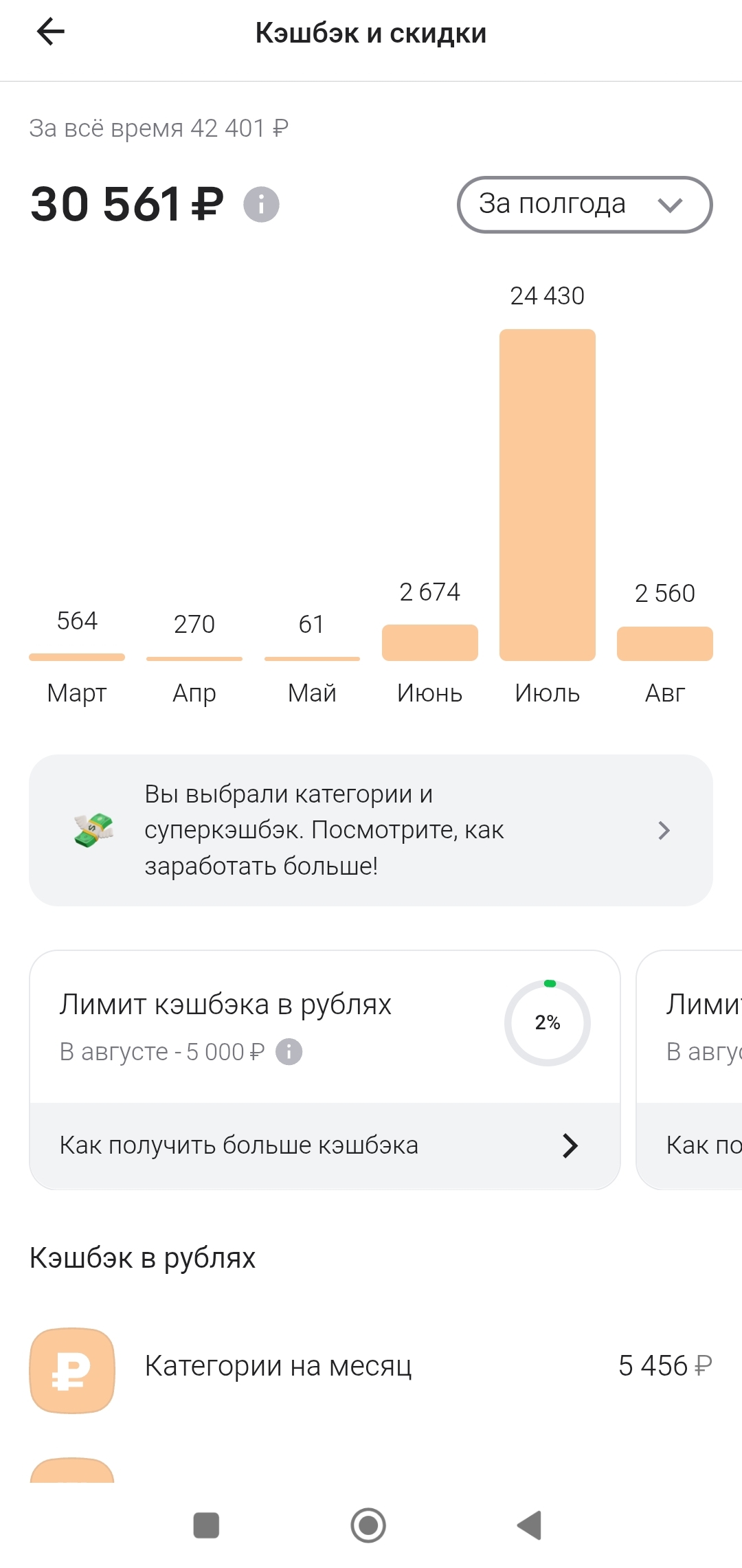
Task: Open the info icon next to 30 561 ₽
Action: click(261, 205)
